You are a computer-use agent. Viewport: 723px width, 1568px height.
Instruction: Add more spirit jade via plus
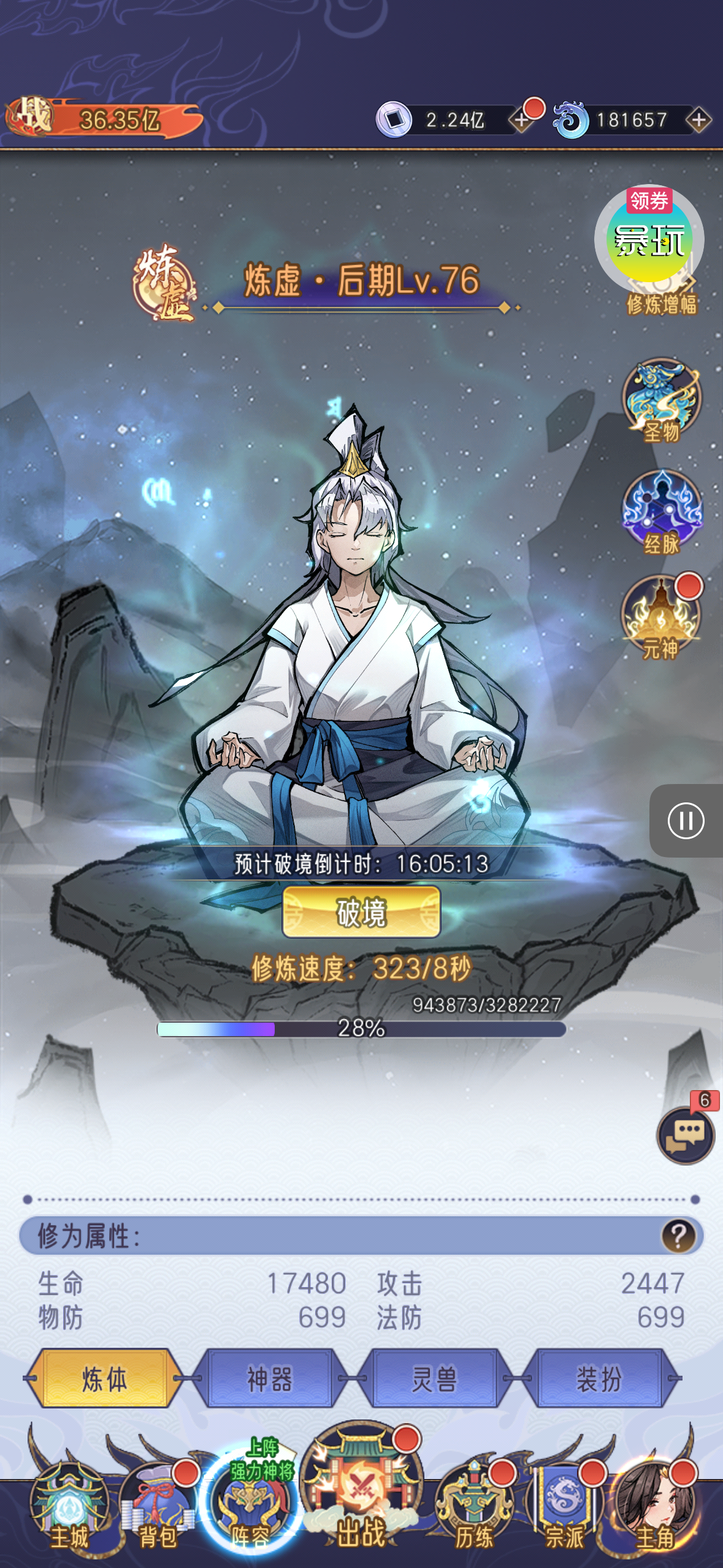pos(698,120)
